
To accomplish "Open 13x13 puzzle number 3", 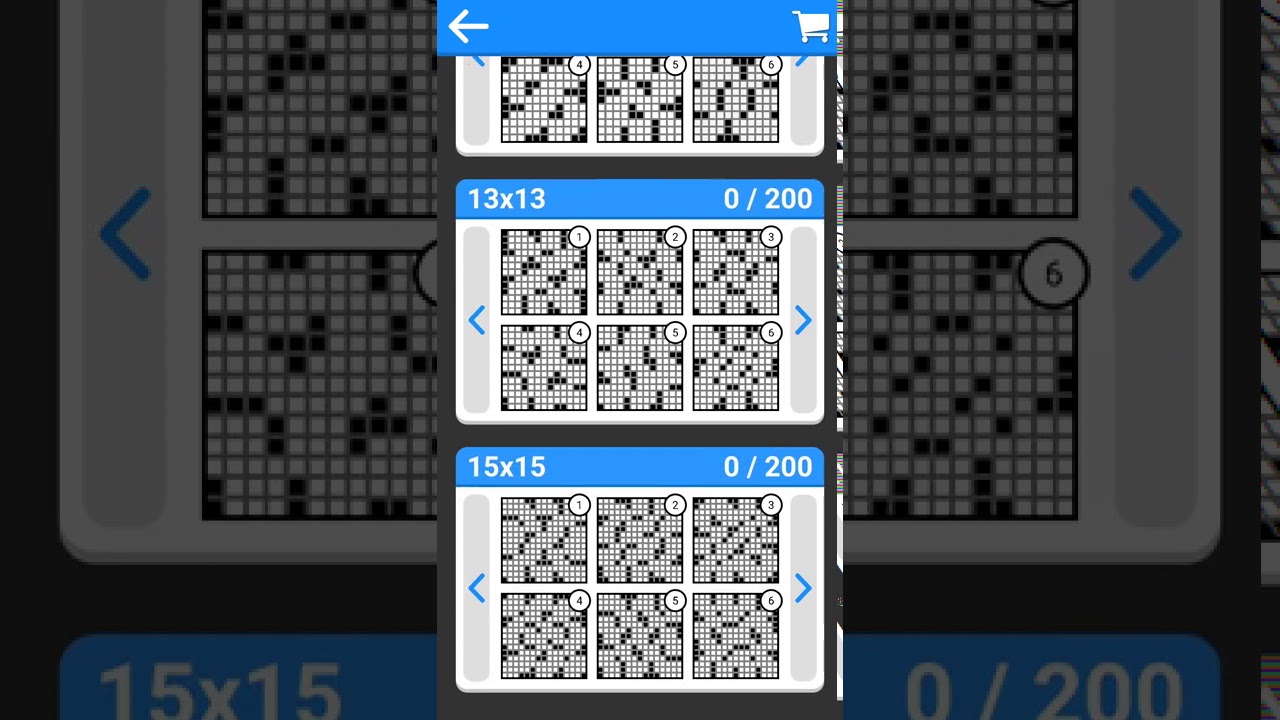I will tap(736, 272).
